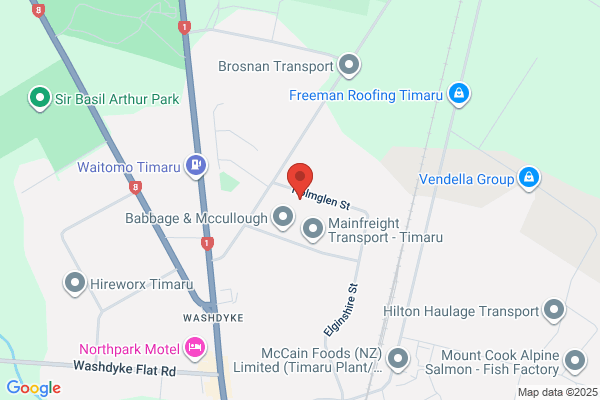Open Brosnan Transport marker
Image resolution: width=600 pixels, height=400 pixels.
[349, 67]
